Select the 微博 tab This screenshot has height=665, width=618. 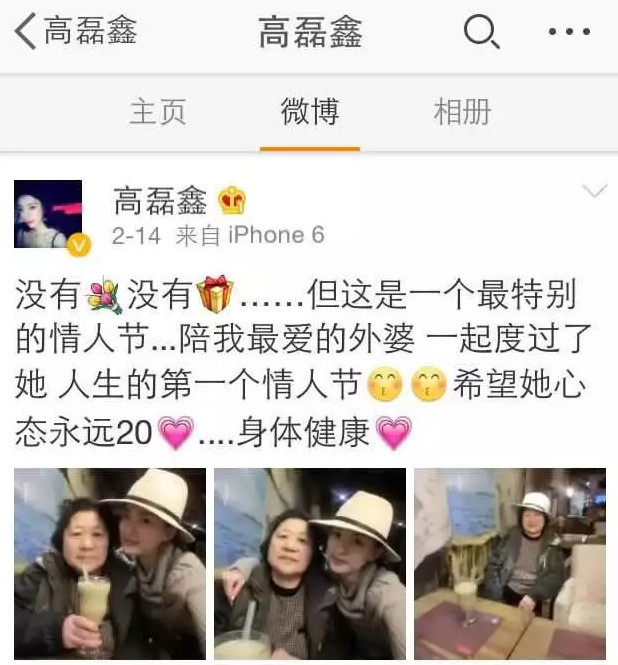[310, 111]
